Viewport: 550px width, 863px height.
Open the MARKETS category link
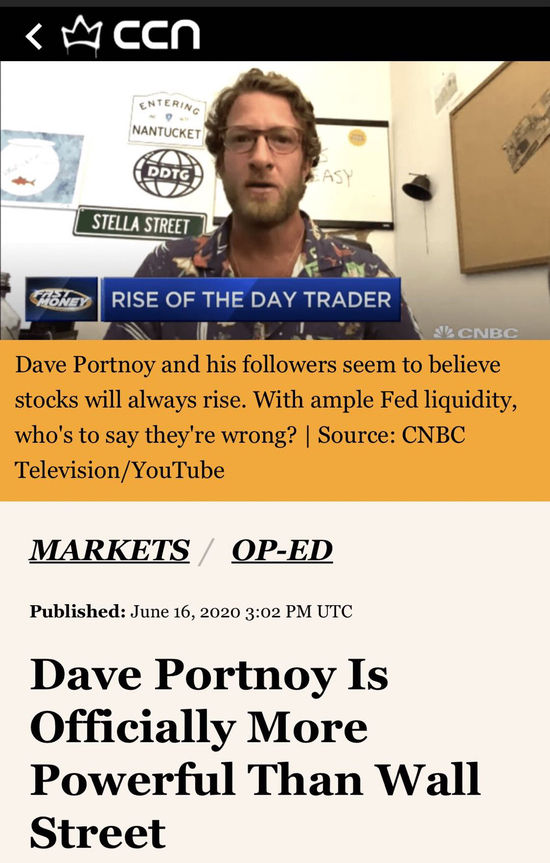coord(109,550)
